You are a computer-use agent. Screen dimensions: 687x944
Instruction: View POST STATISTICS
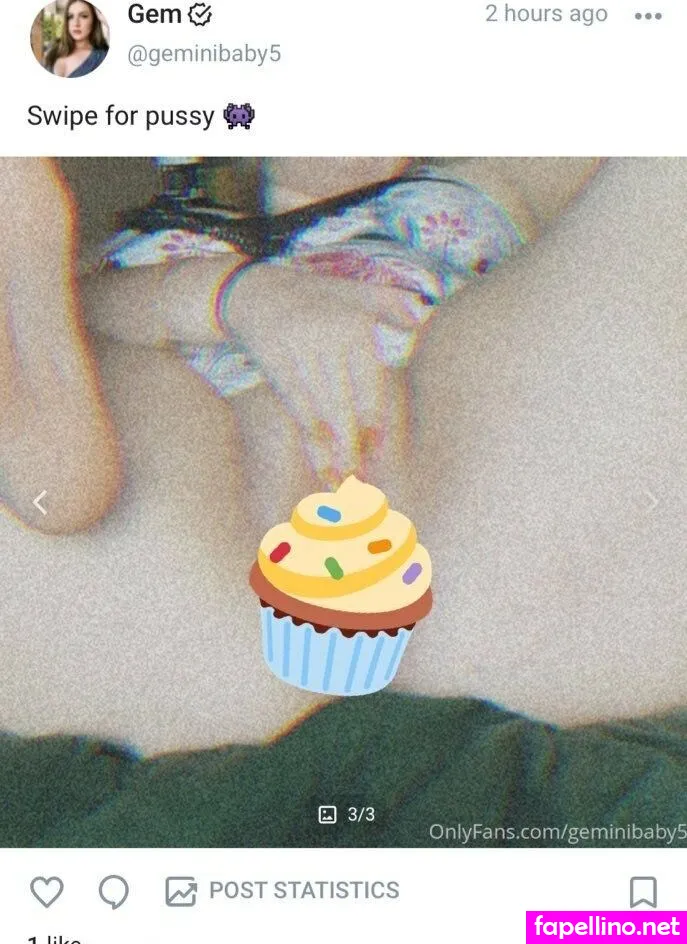pos(282,890)
